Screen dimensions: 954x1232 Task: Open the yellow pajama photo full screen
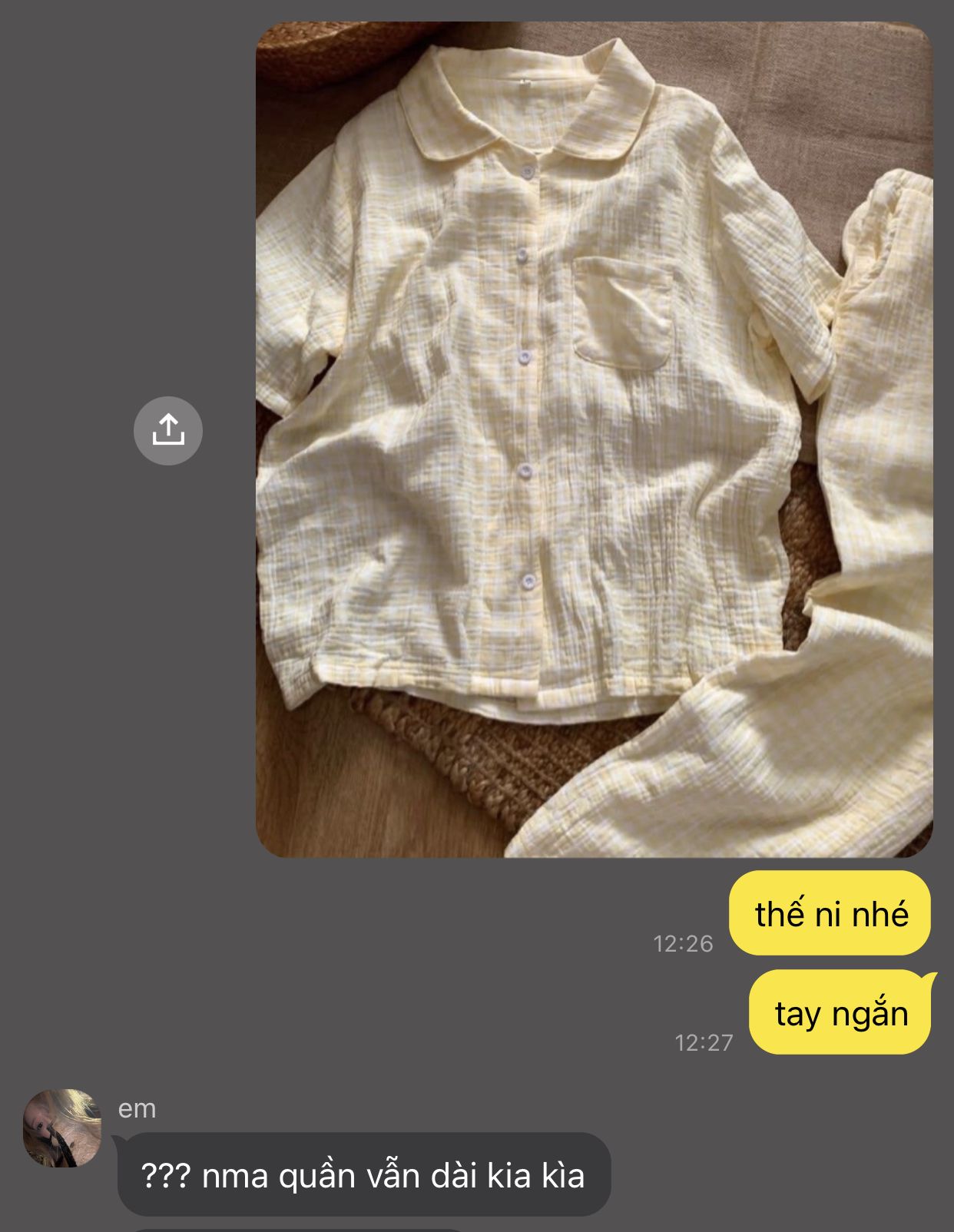tap(594, 439)
